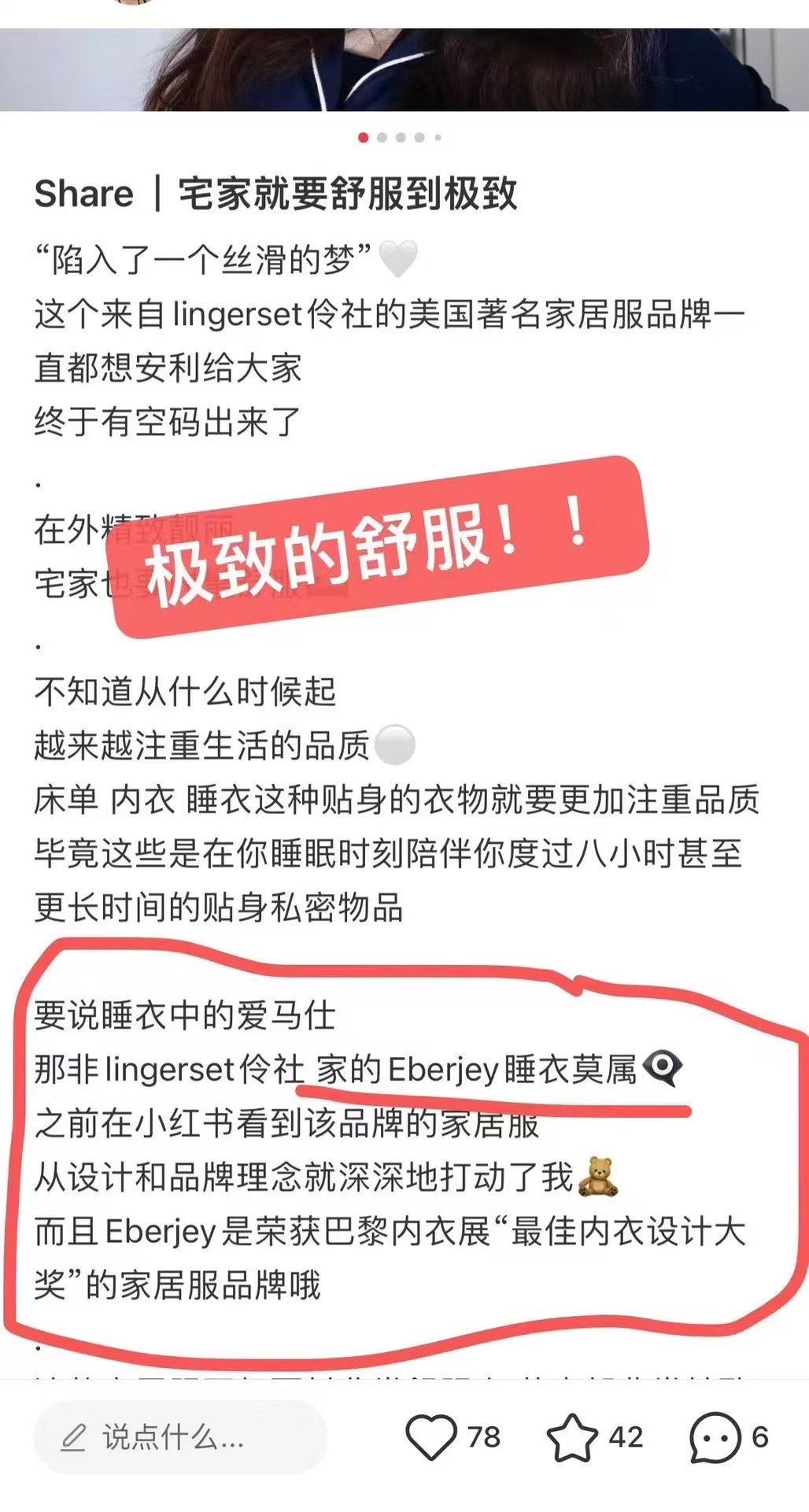Open the comments via the speech bubble icon
809x1512 pixels.
pos(715,1437)
